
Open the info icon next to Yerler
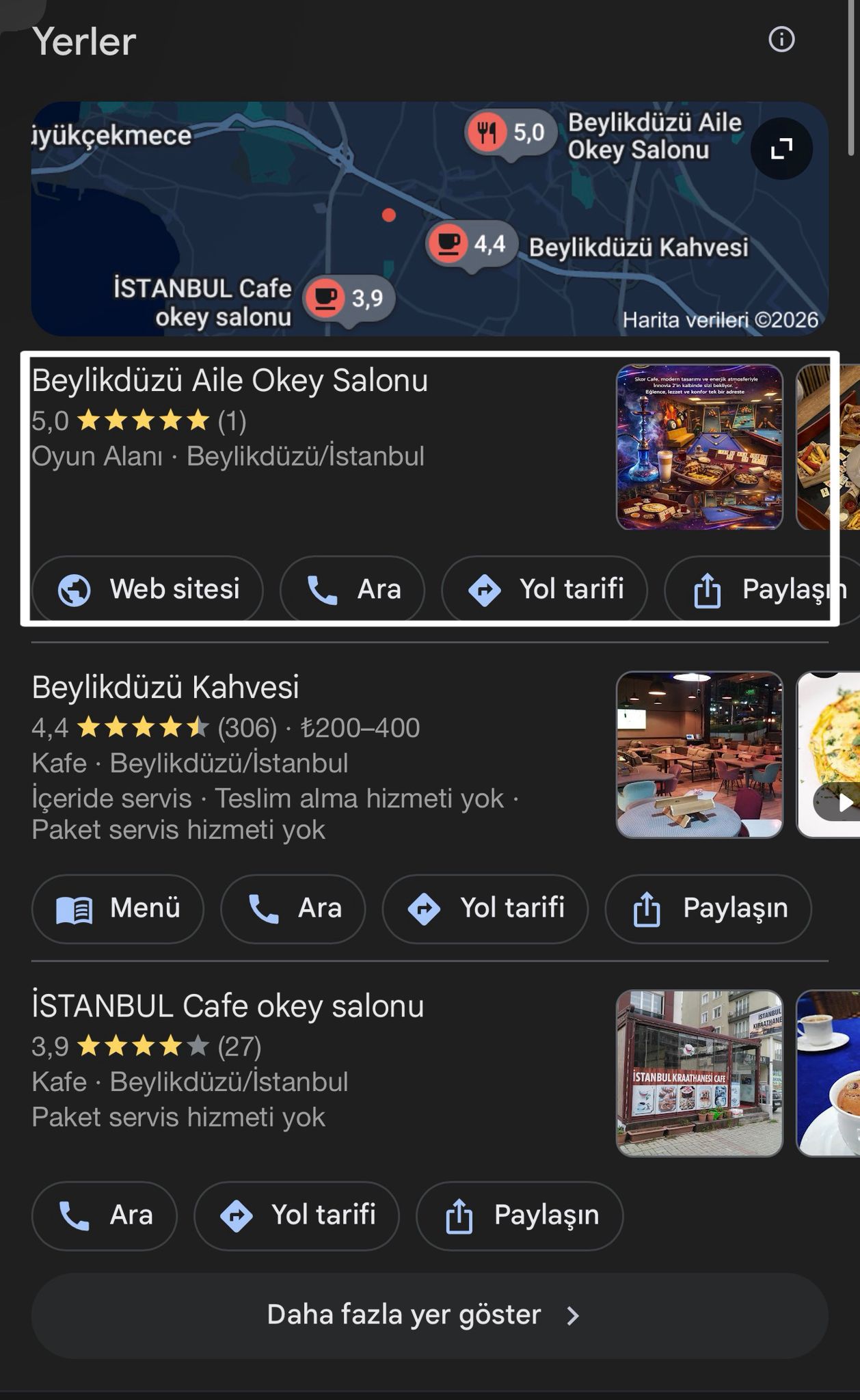781,40
